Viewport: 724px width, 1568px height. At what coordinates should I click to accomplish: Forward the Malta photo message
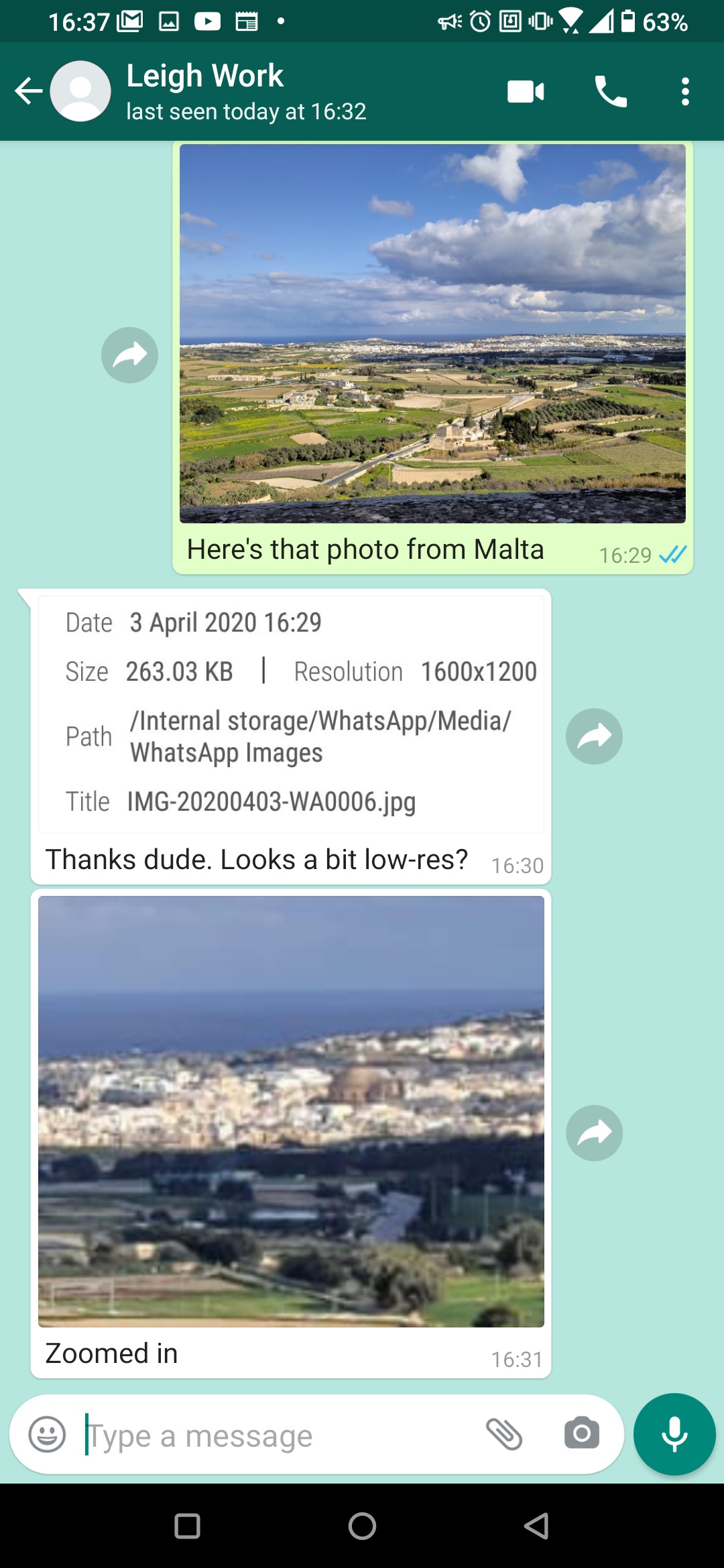pos(129,355)
